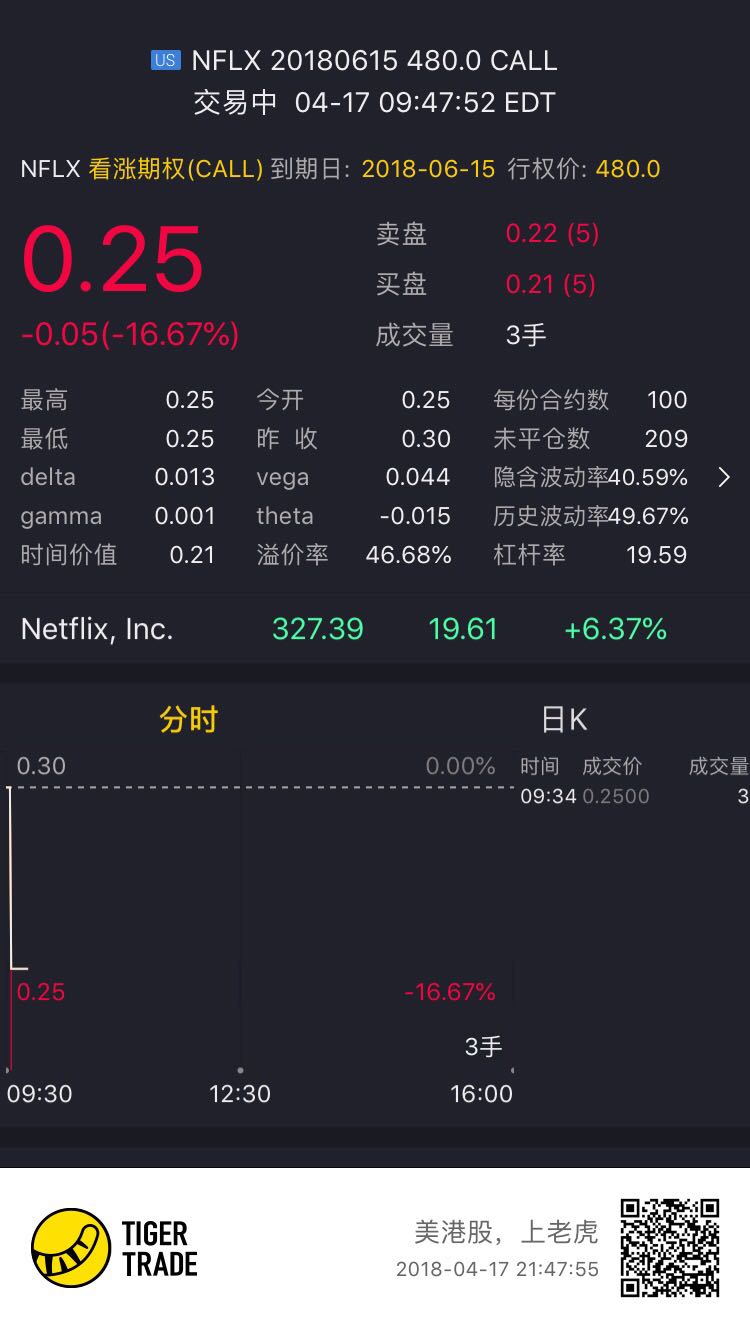Screen dimensions: 750x1328
Task: Switch to the 日K chart tab
Action: [x=563, y=719]
